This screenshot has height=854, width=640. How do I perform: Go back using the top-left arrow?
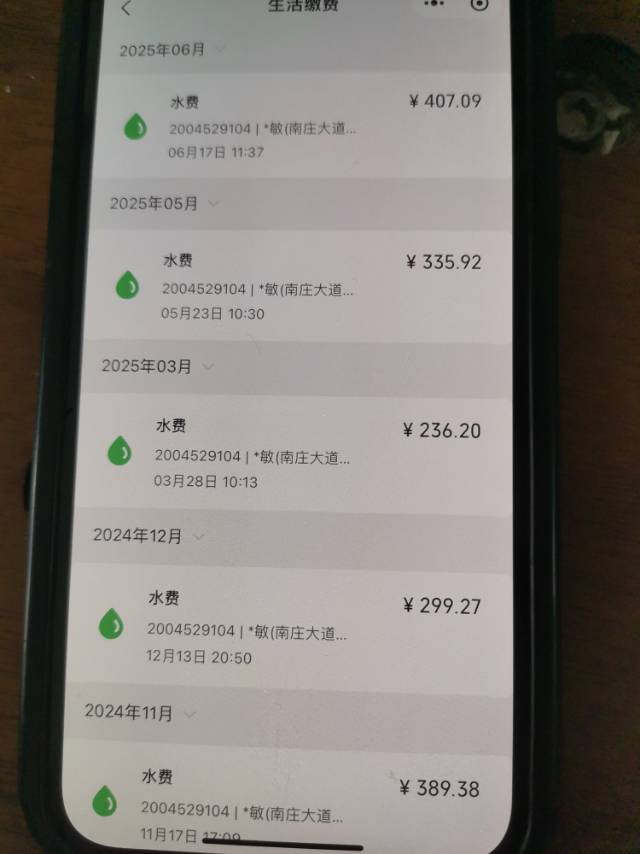[126, 9]
